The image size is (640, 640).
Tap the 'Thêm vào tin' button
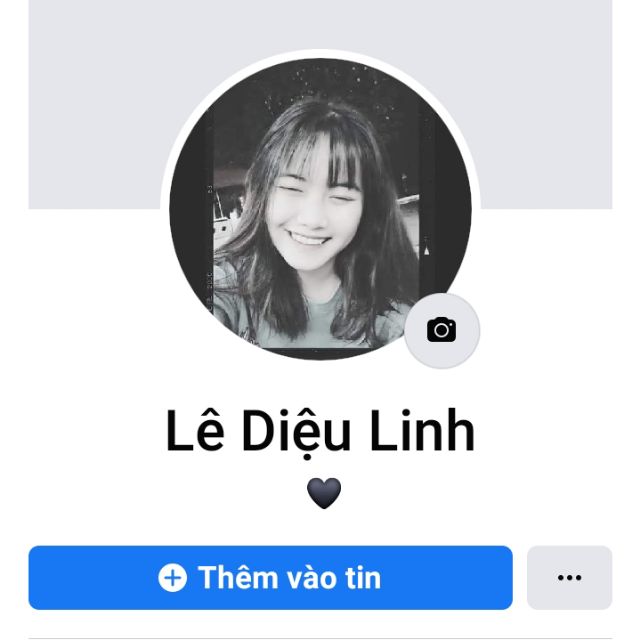tap(270, 577)
